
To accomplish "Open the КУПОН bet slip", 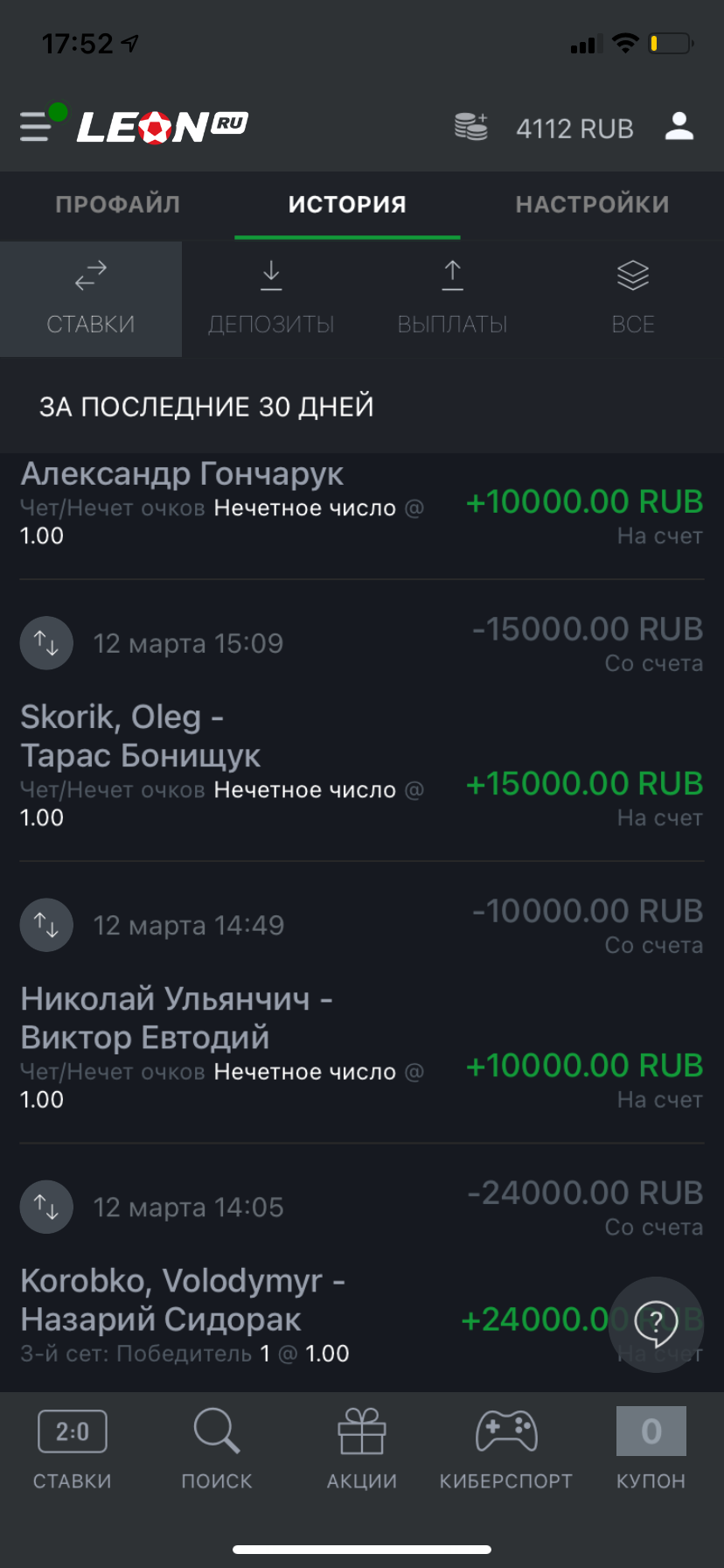I will point(651,1449).
